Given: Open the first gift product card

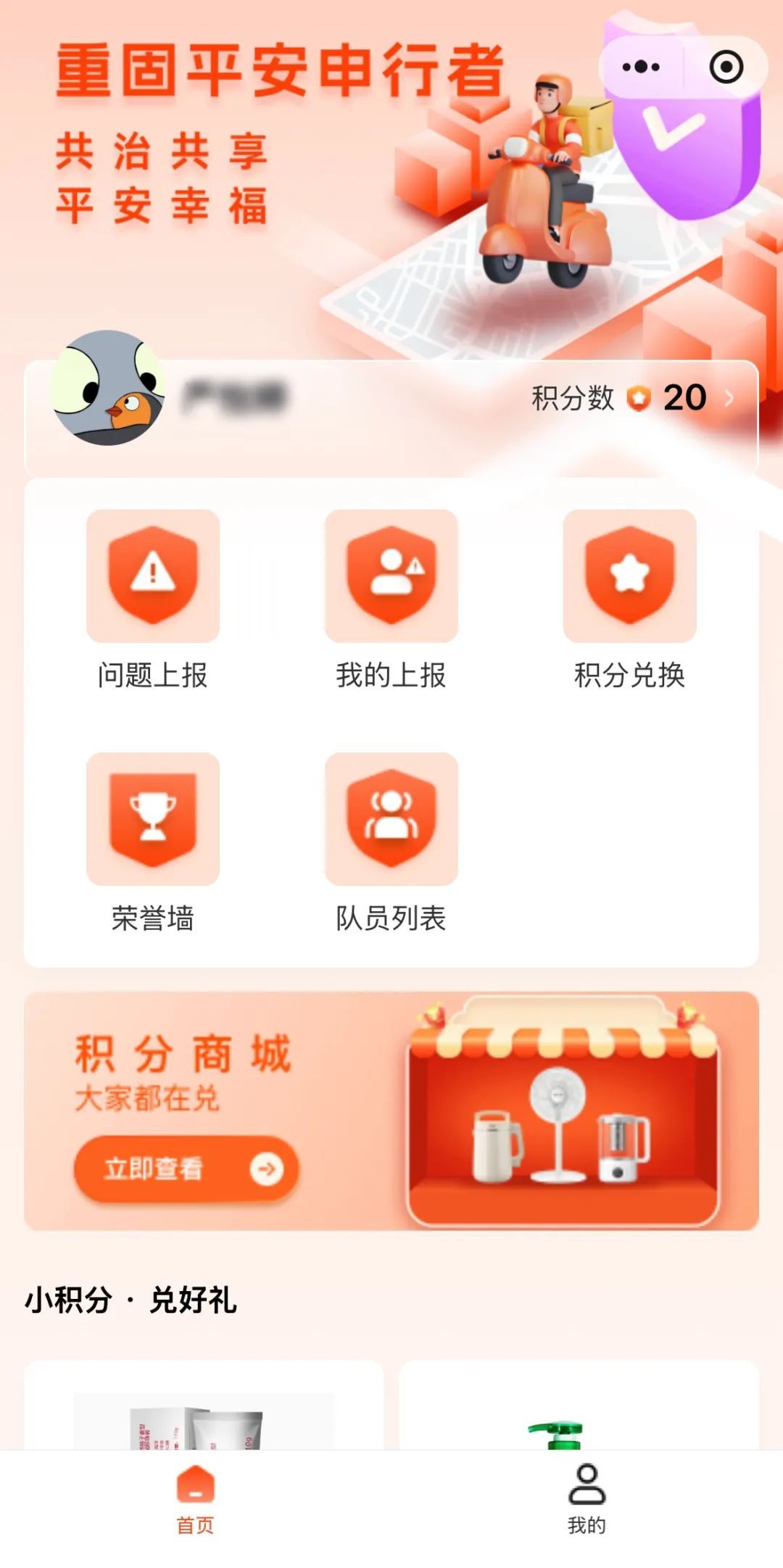Looking at the screenshot, I should 204,1410.
